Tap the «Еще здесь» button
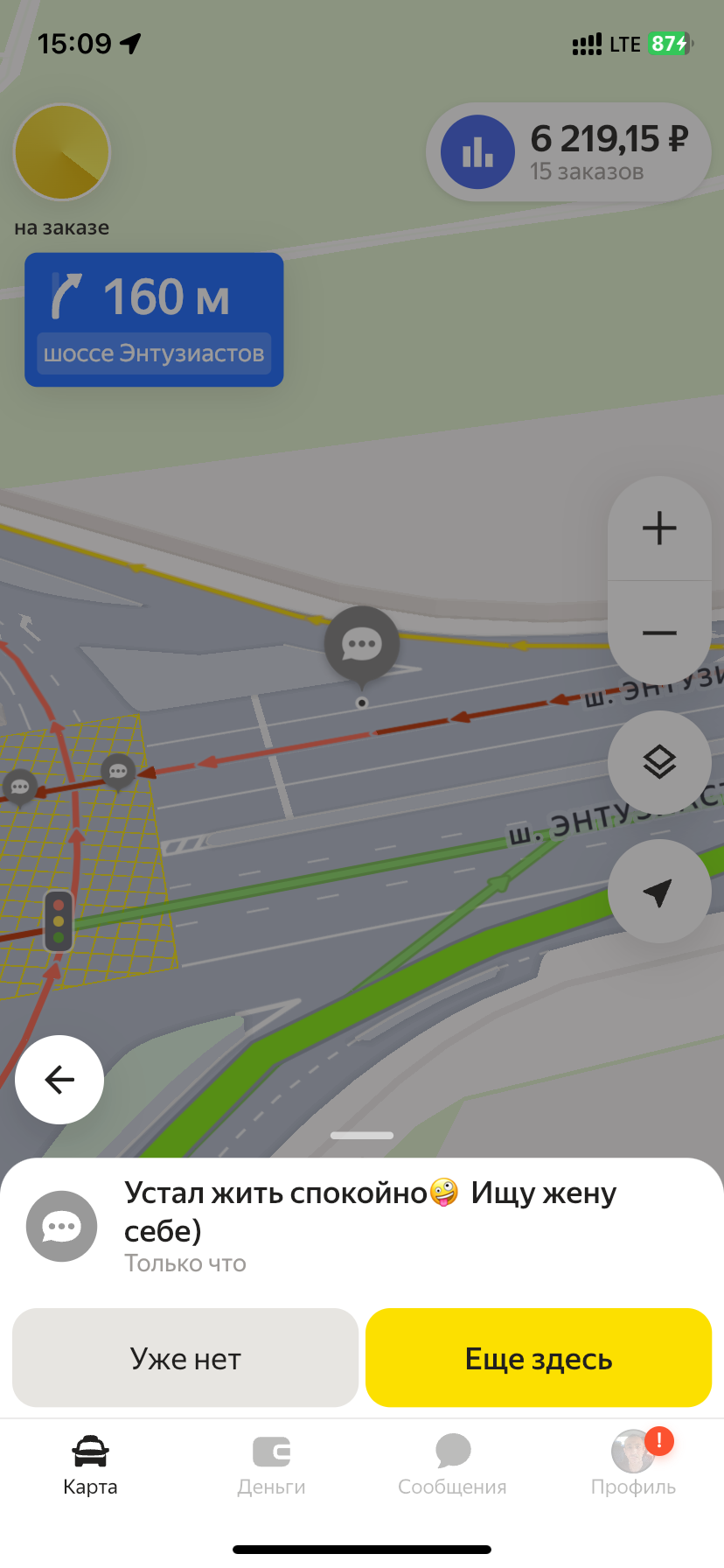Viewport: 724px width, 1568px height. coord(538,1358)
